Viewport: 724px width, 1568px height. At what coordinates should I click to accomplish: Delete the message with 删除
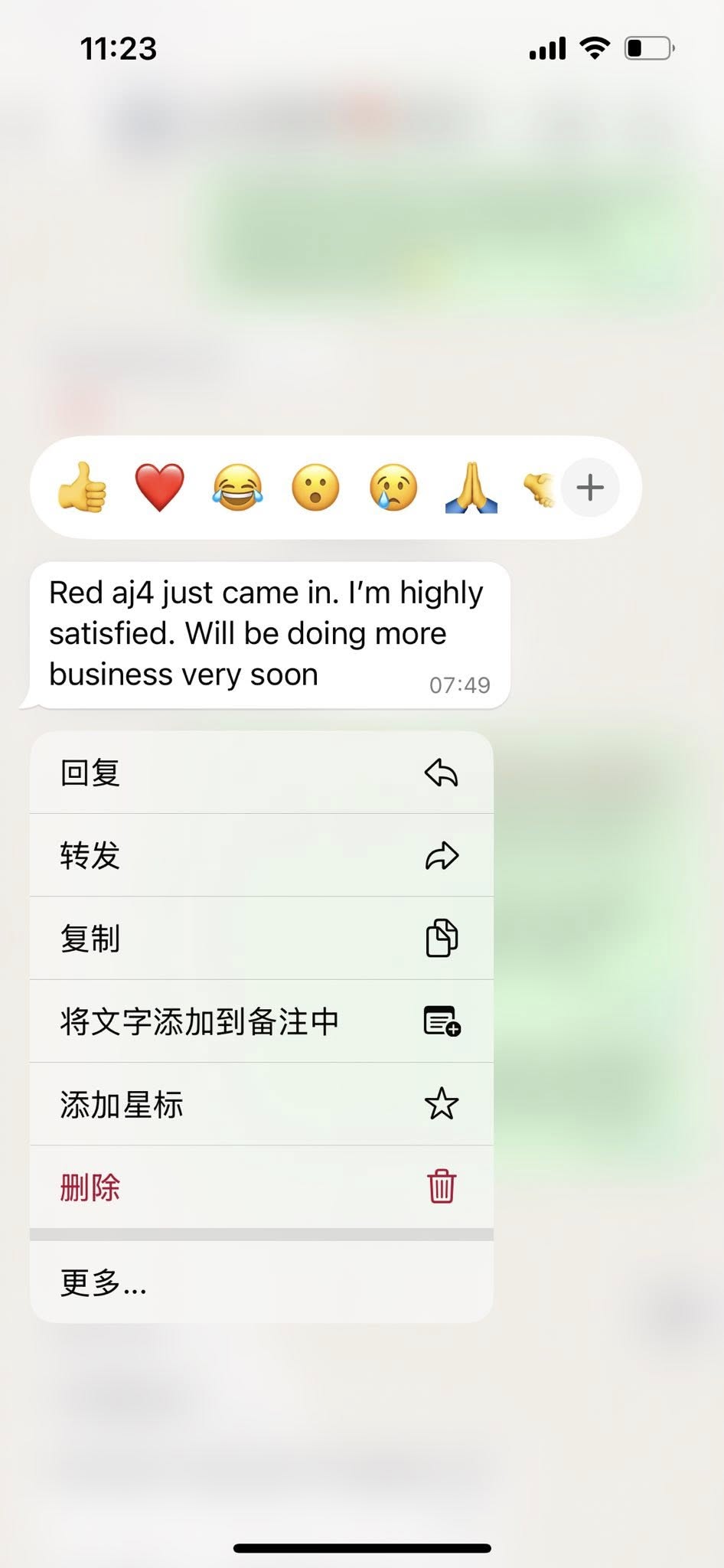[x=261, y=1187]
